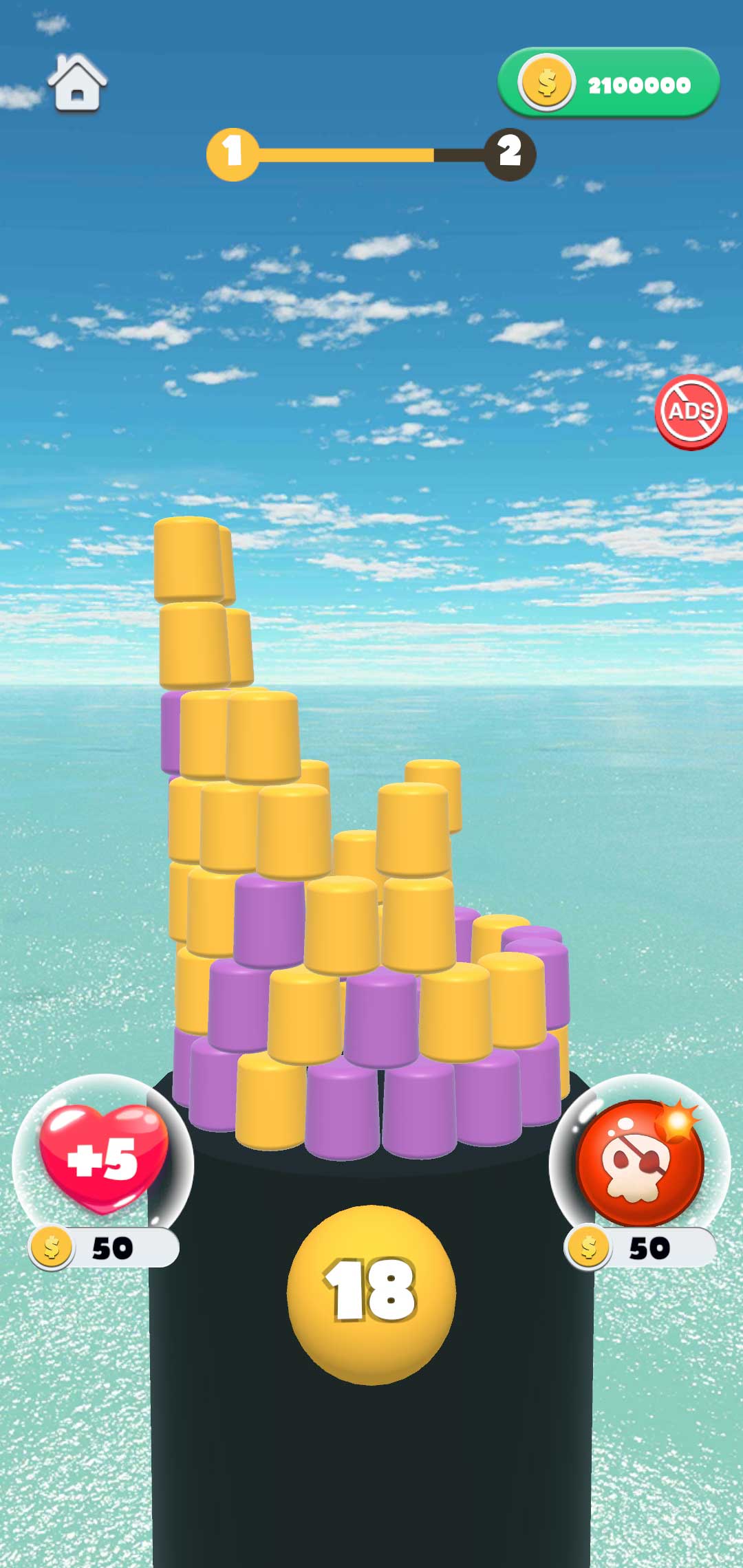Image resolution: width=743 pixels, height=1568 pixels.
Task: Tap the home button to exit level
Action: coord(78,84)
